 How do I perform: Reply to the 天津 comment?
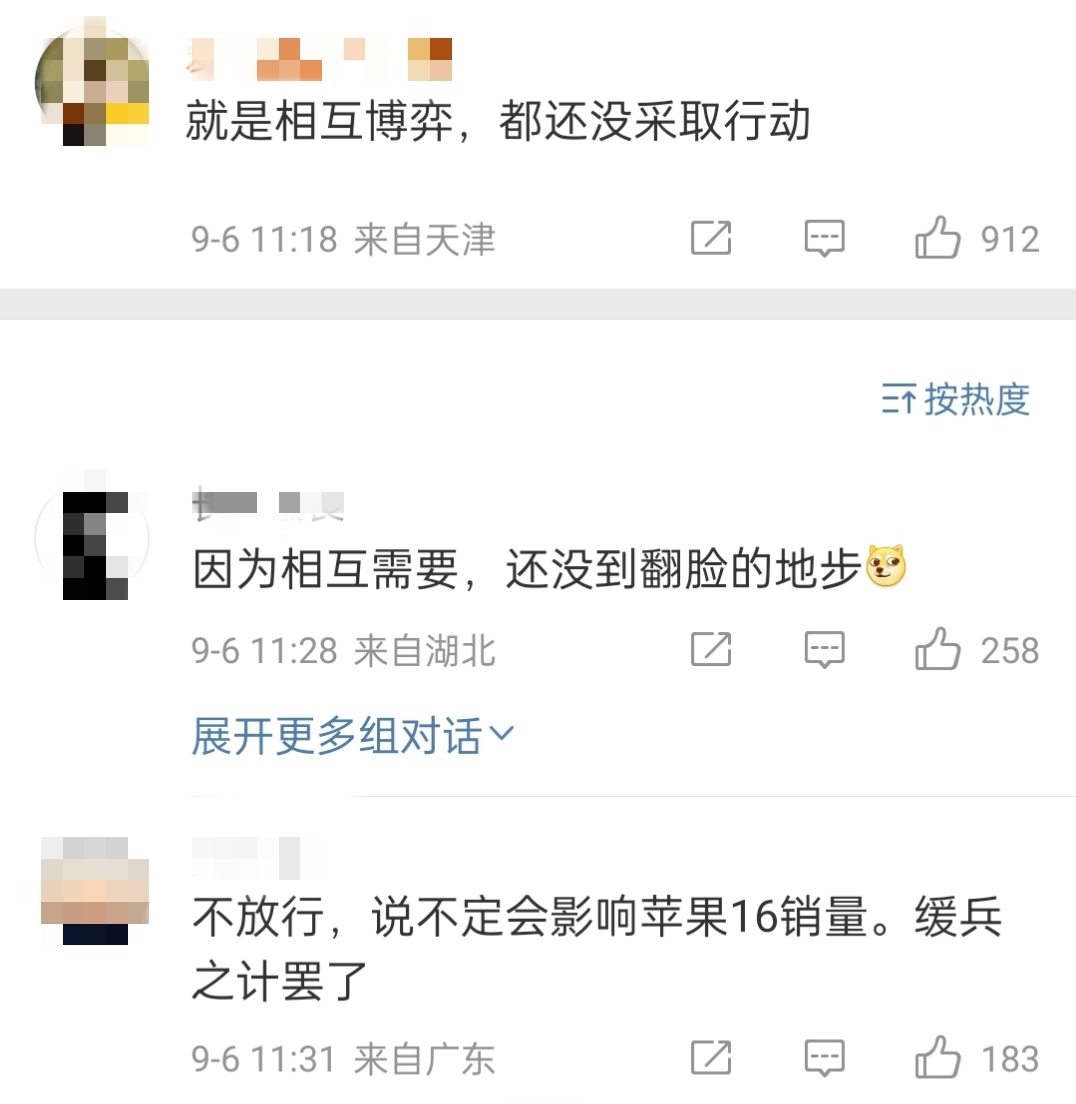825,240
